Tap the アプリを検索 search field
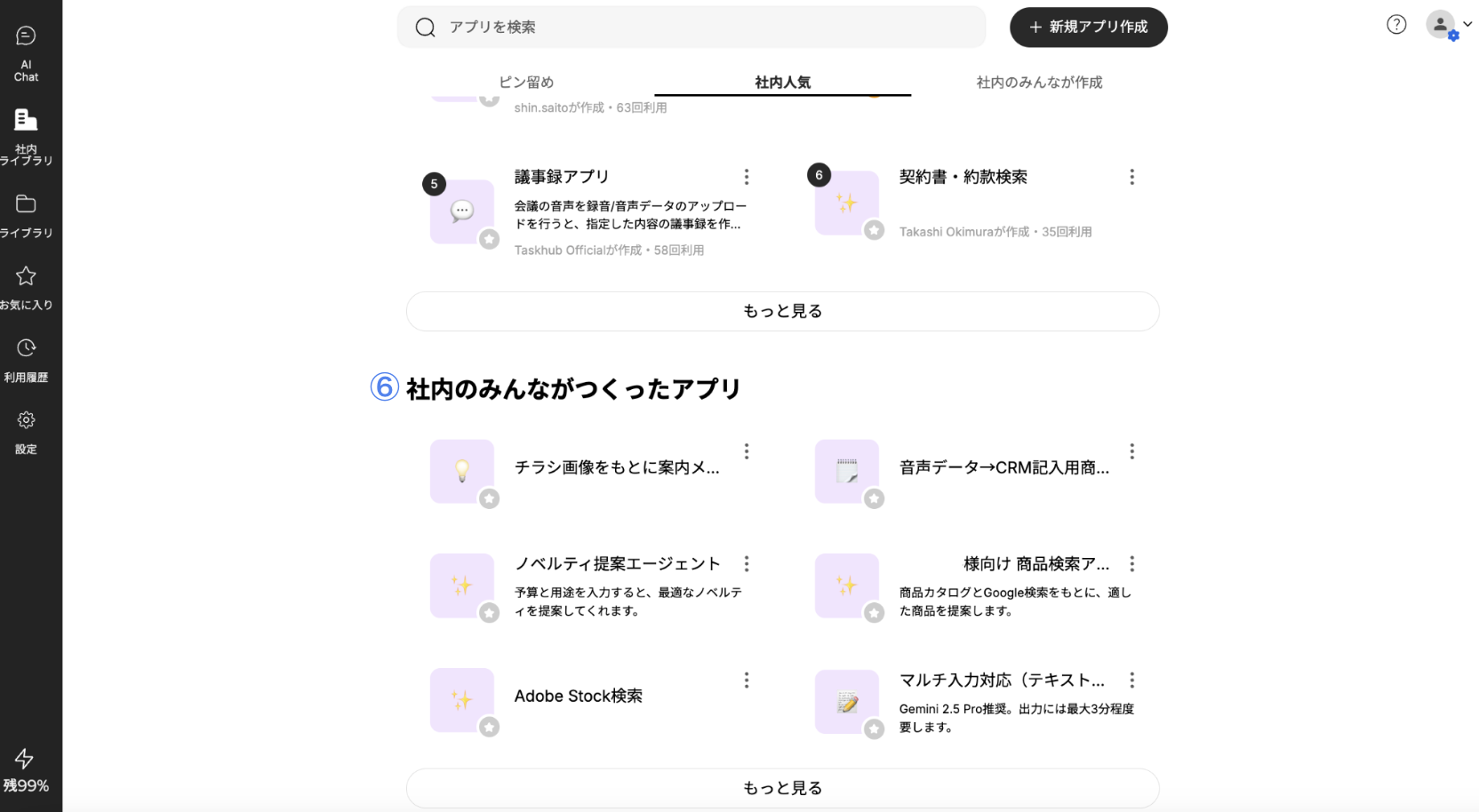Image resolution: width=1479 pixels, height=812 pixels. coord(691,28)
